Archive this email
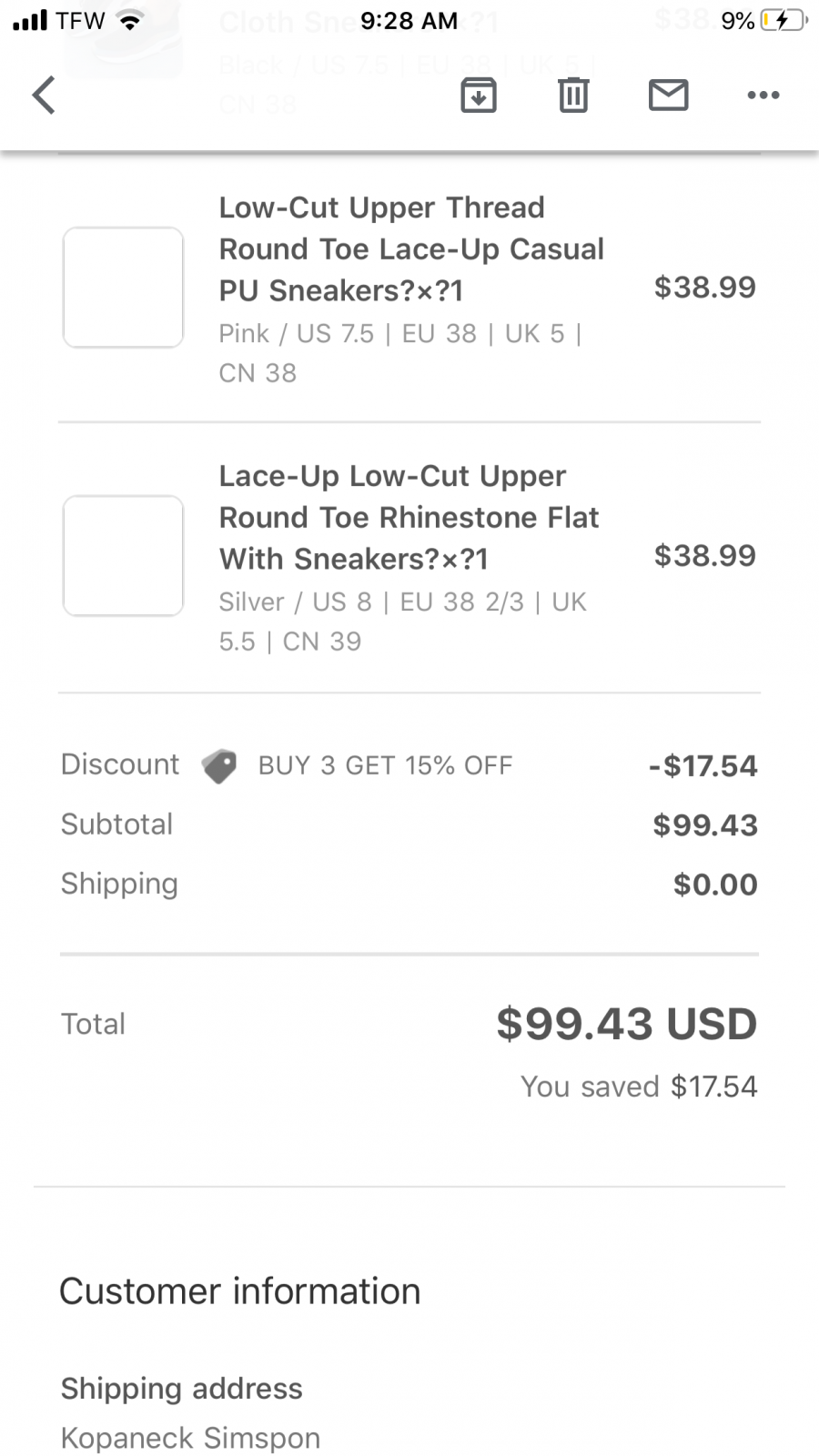 coord(479,95)
